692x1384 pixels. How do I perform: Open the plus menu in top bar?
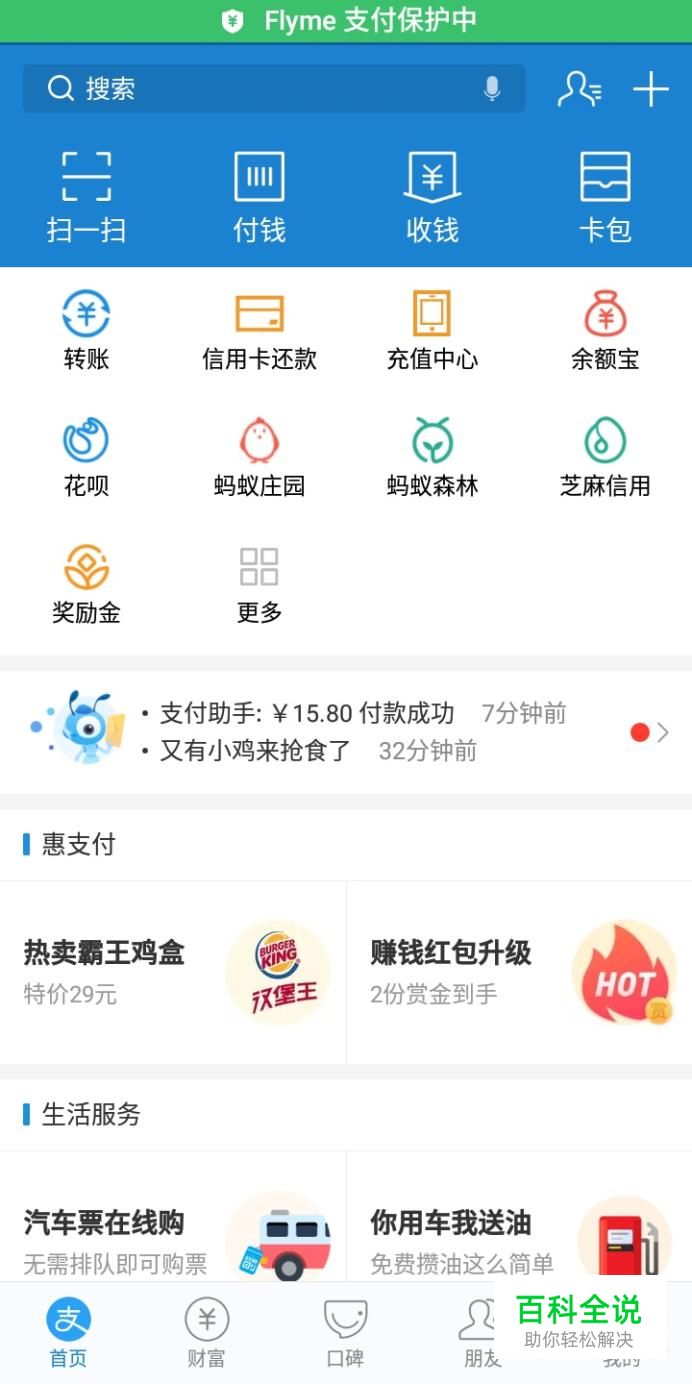(x=650, y=89)
